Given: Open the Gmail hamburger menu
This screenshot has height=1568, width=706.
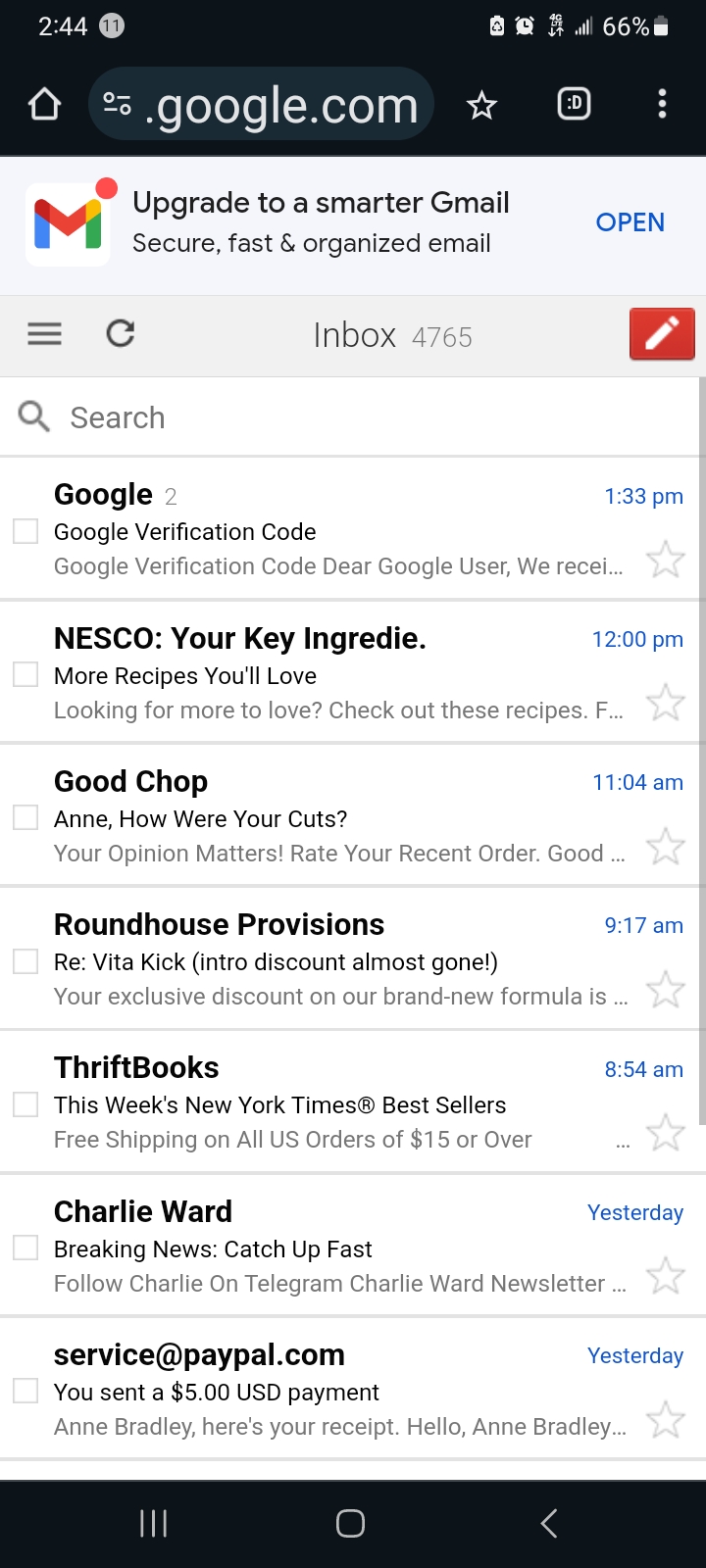Looking at the screenshot, I should click(x=44, y=334).
